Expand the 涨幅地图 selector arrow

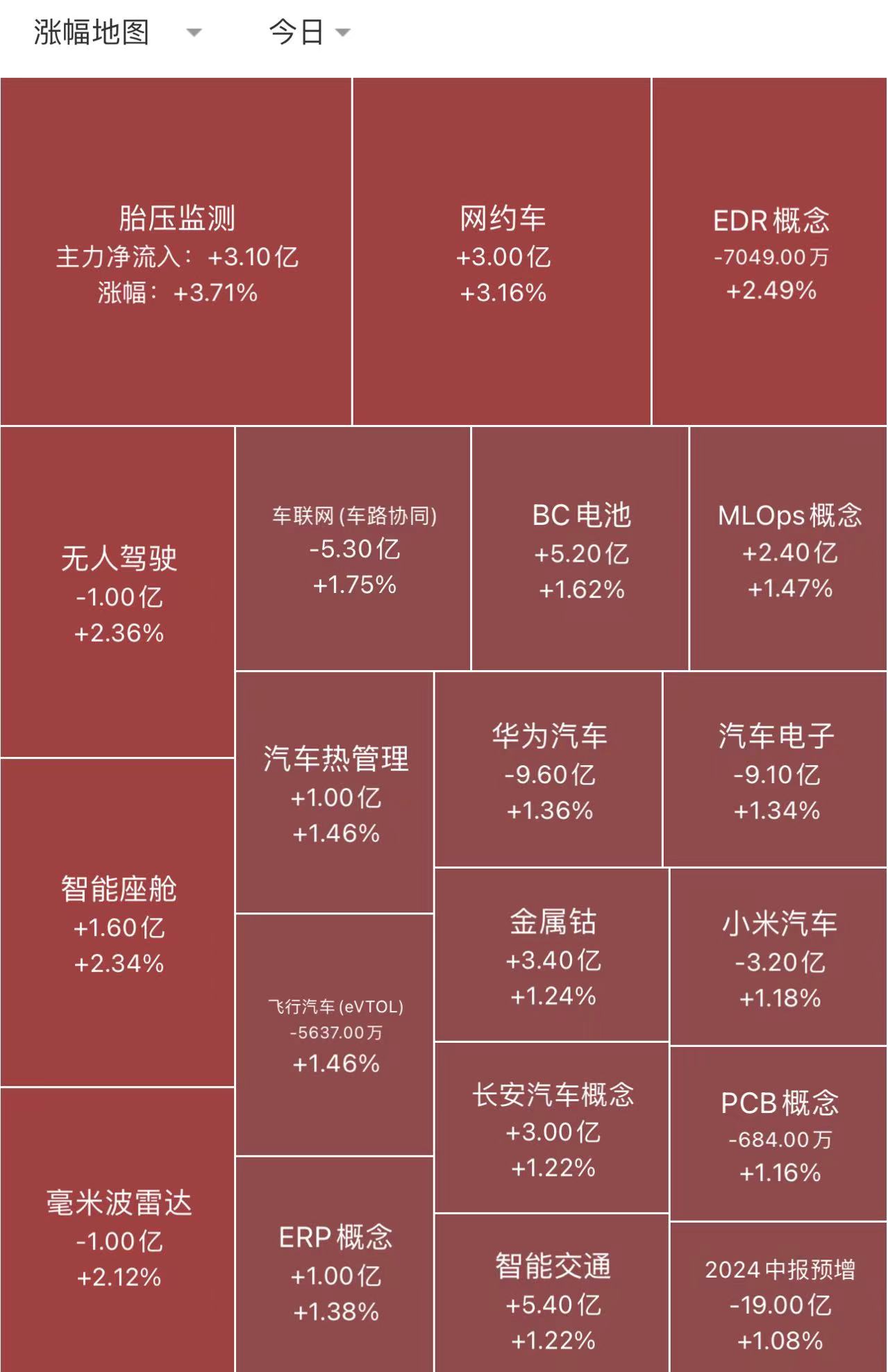coord(196,33)
